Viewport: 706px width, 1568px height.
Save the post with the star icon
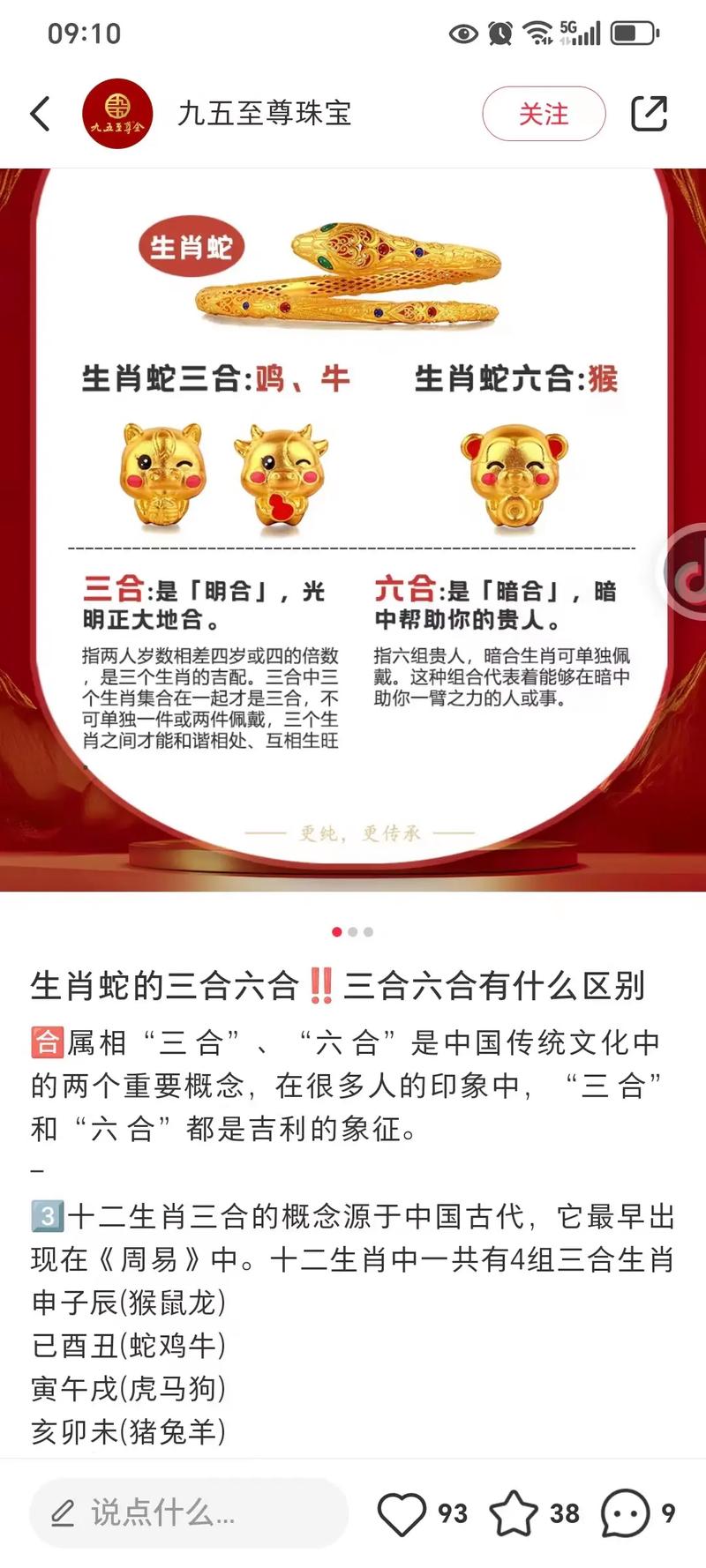click(514, 1513)
